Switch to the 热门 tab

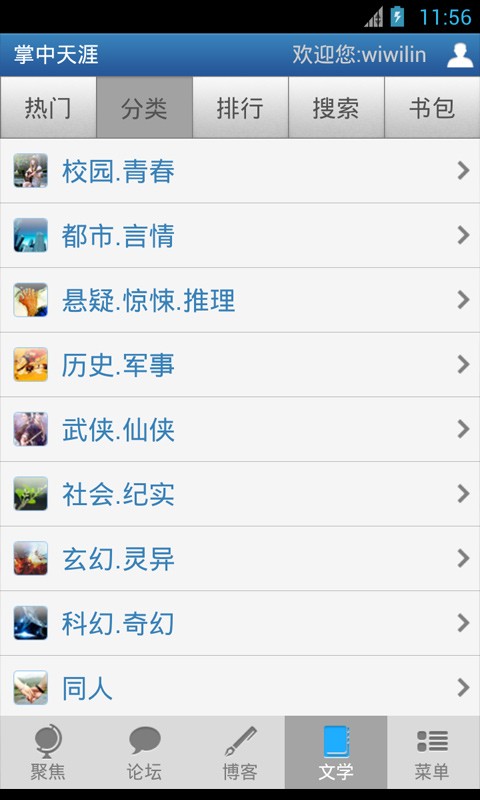[x=48, y=108]
